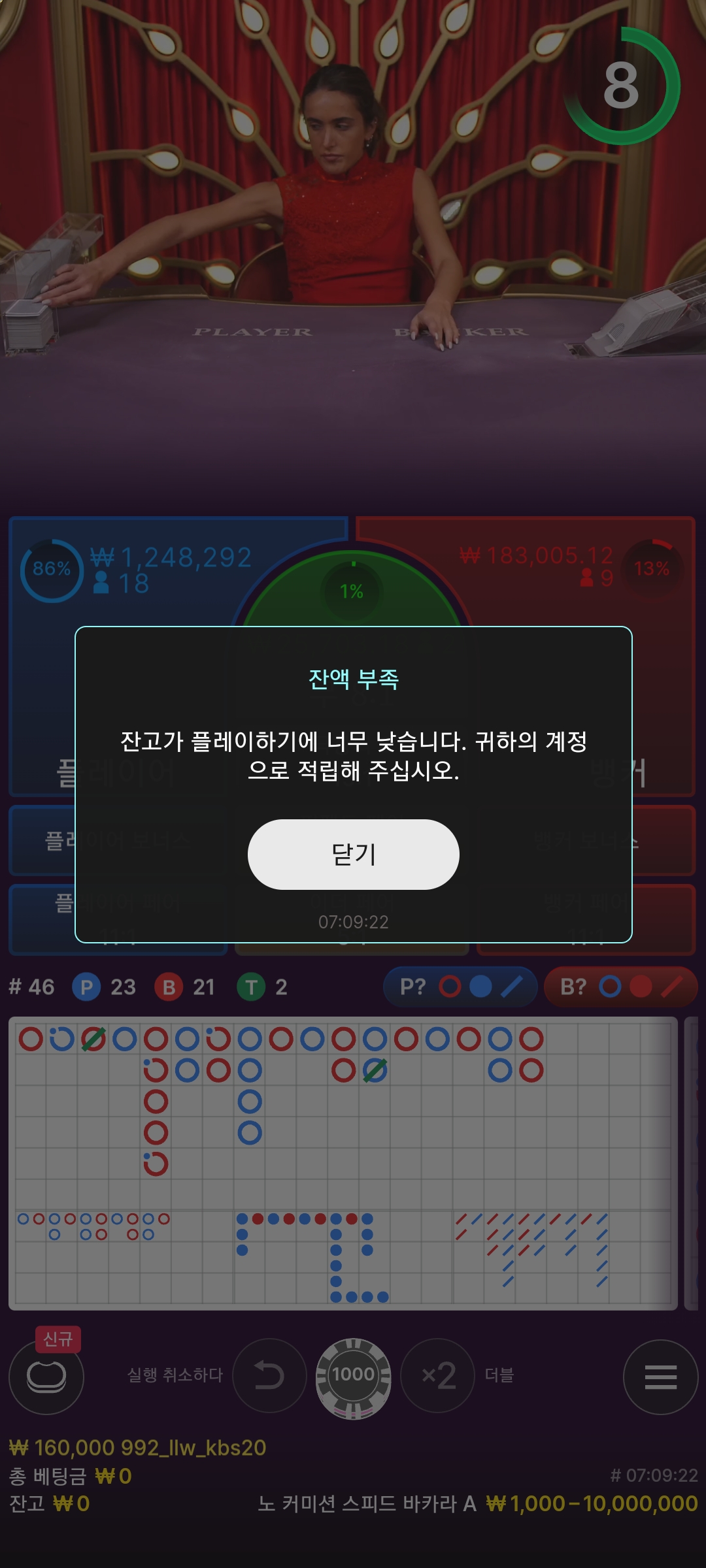Open the chat bubble marked 신규

[x=46, y=1377]
